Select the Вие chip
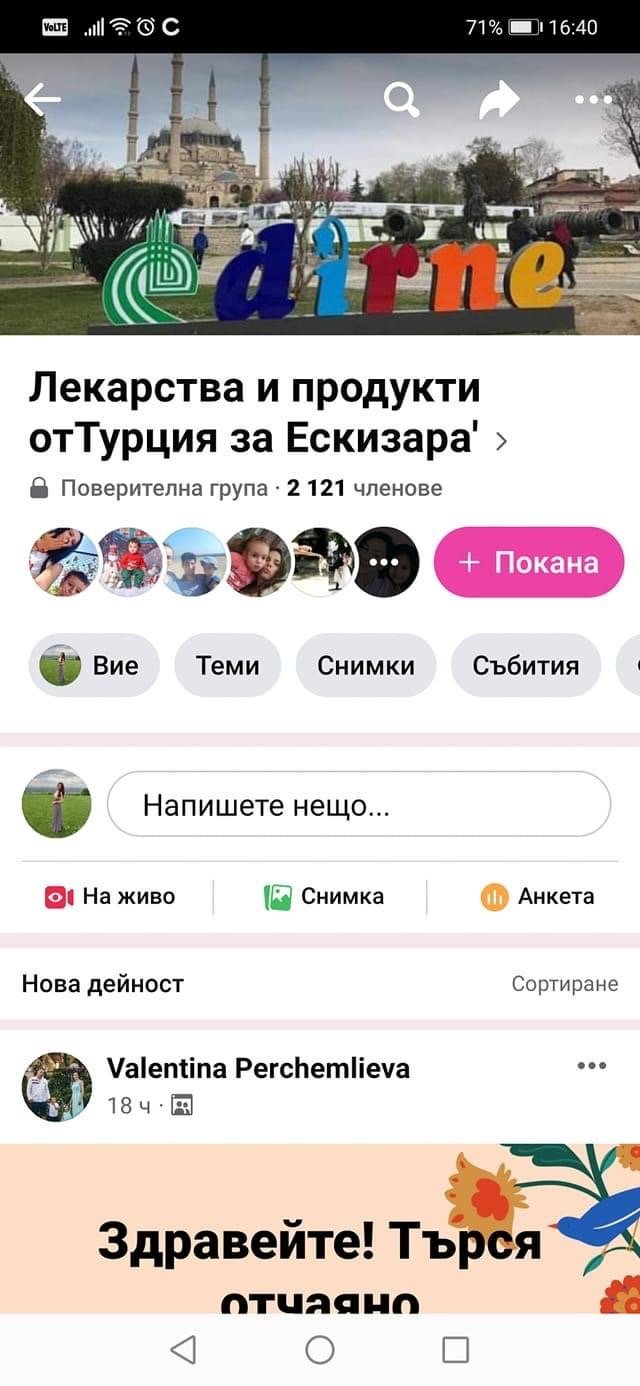This screenshot has height=1386, width=640. pos(99,665)
